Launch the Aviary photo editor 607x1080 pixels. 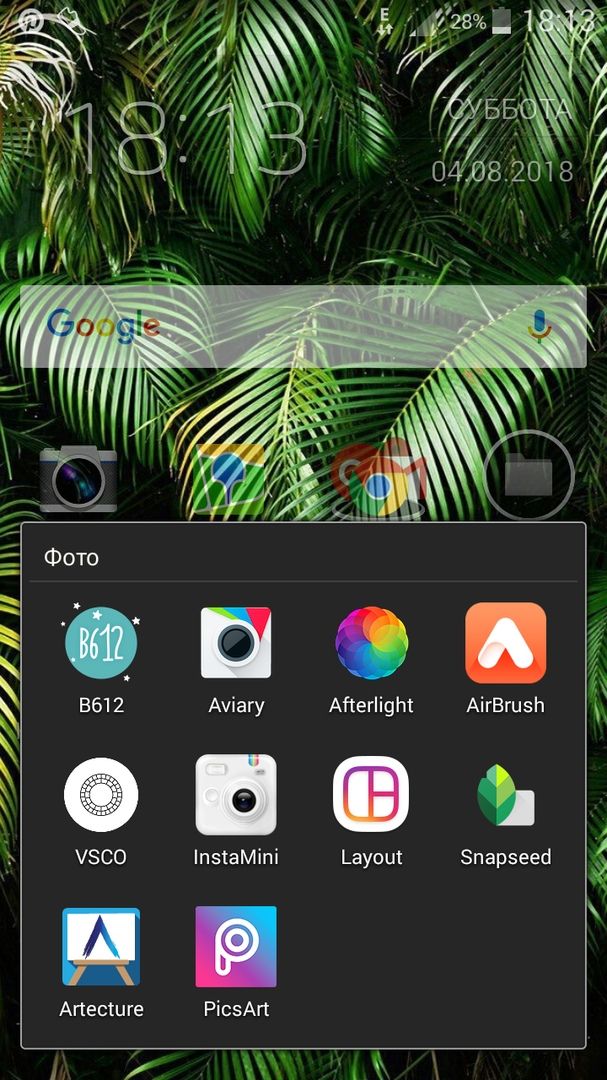pos(236,643)
